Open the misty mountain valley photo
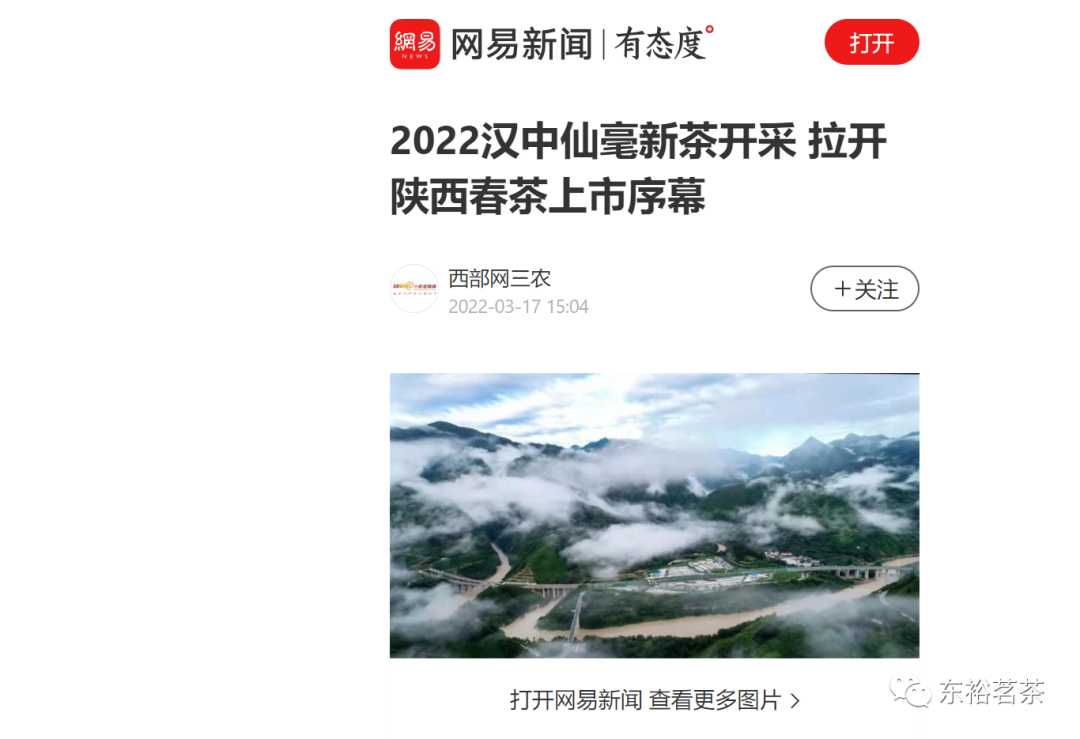 654,515
